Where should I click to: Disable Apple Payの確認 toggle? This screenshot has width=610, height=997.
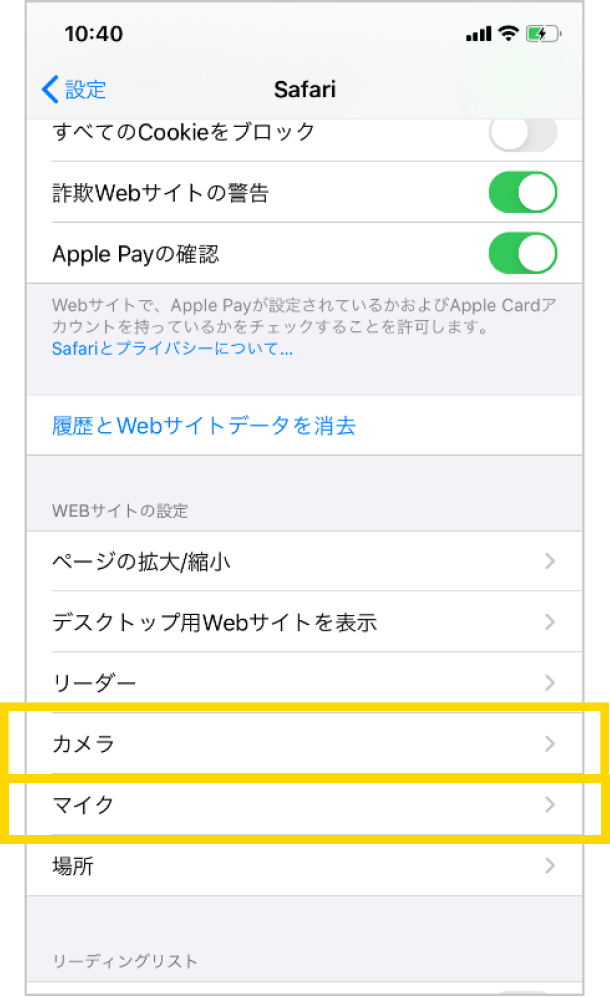(x=523, y=253)
